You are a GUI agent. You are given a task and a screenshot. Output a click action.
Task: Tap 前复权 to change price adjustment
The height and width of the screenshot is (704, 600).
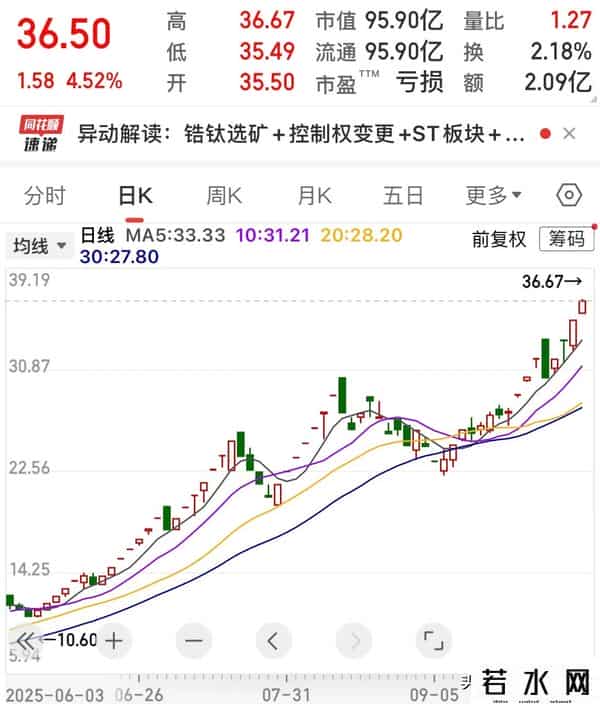point(499,239)
